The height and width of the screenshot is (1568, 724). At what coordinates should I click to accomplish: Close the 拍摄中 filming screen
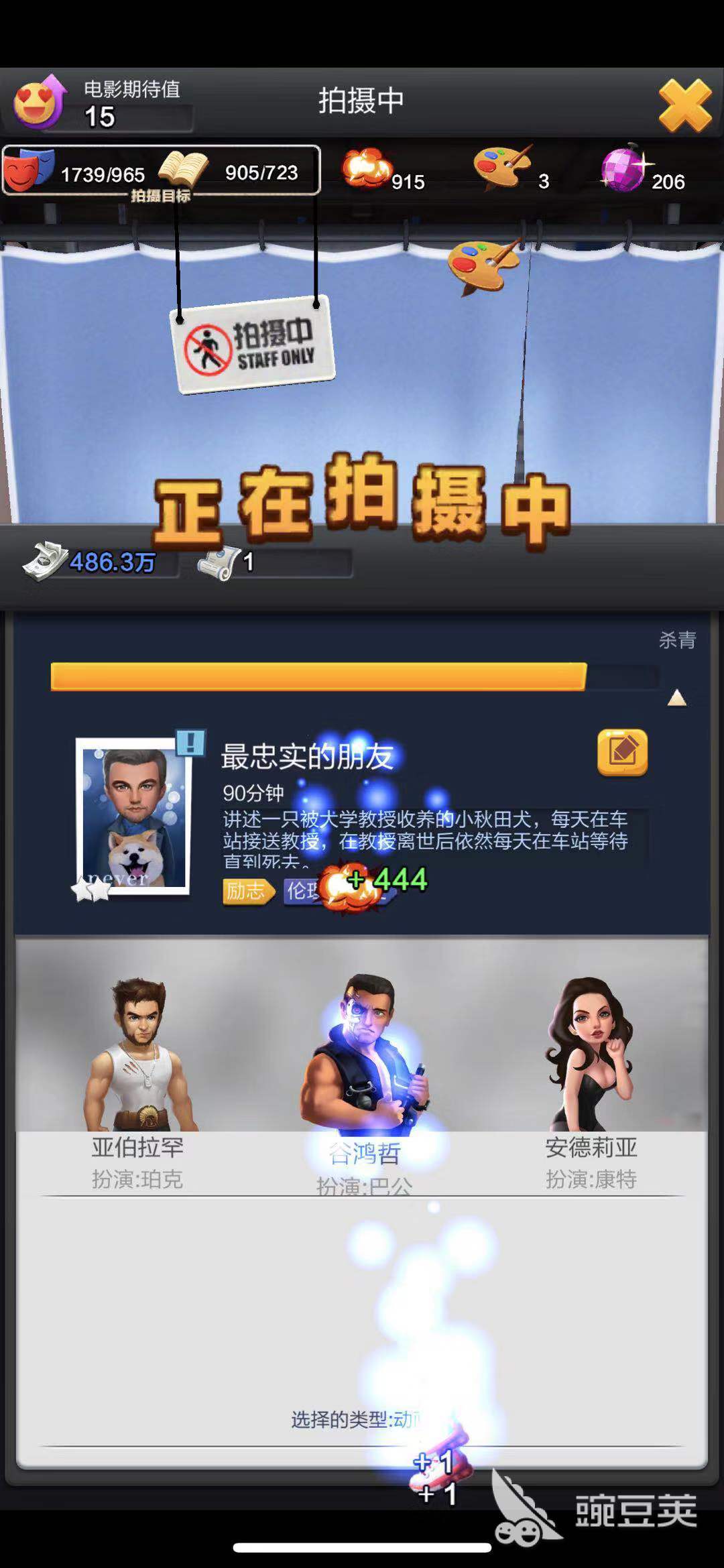pyautogui.click(x=684, y=106)
